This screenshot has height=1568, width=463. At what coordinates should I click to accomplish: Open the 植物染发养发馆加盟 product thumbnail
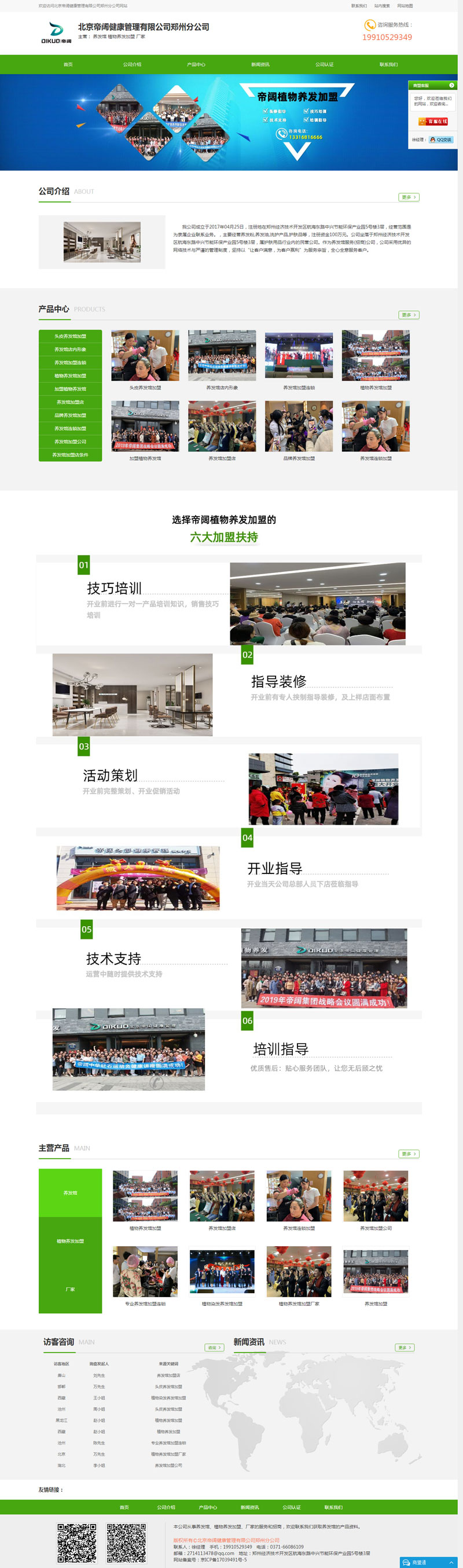(222, 1272)
